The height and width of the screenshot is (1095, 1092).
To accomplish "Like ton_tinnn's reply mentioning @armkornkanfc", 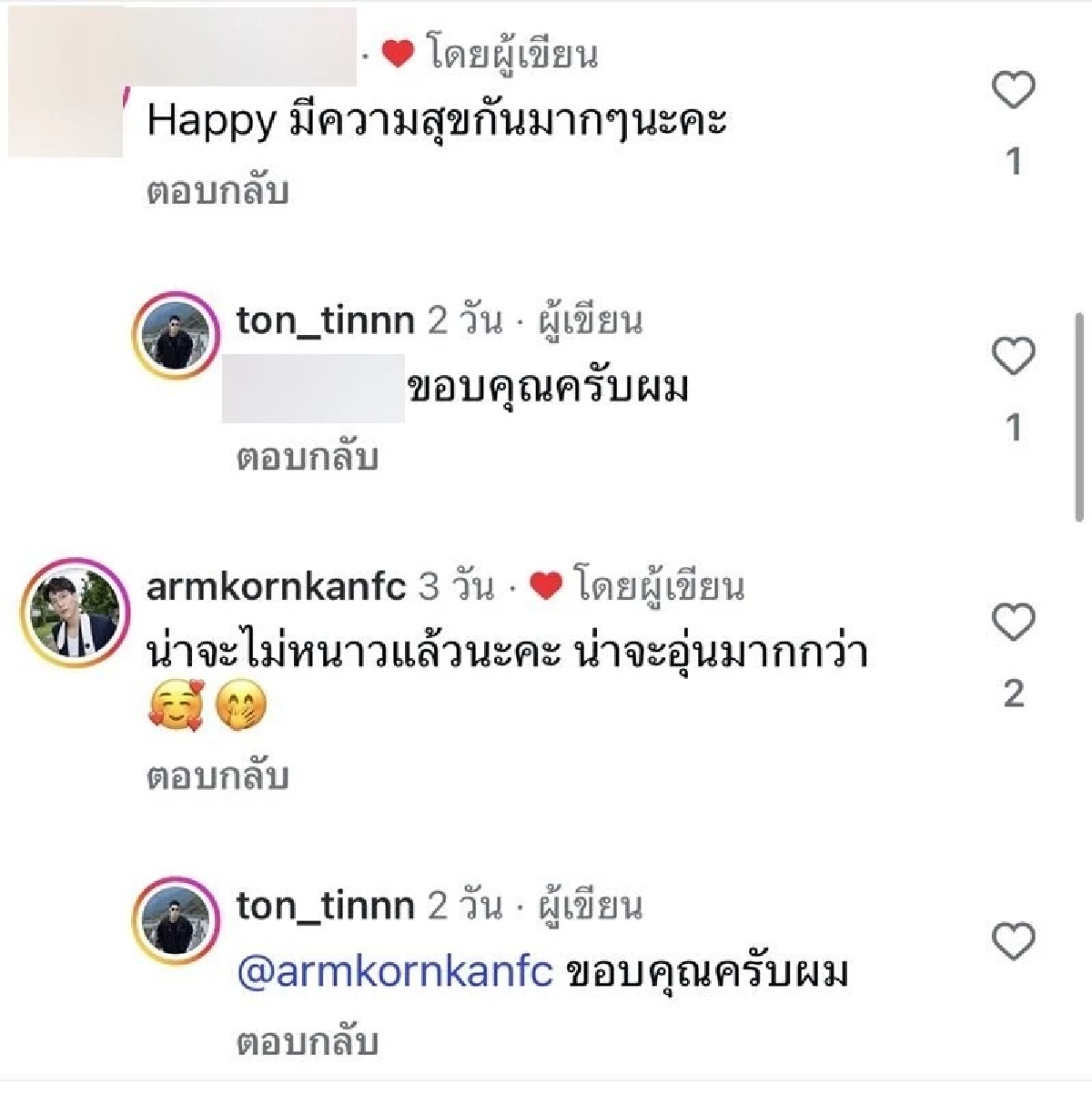I will tap(1013, 941).
